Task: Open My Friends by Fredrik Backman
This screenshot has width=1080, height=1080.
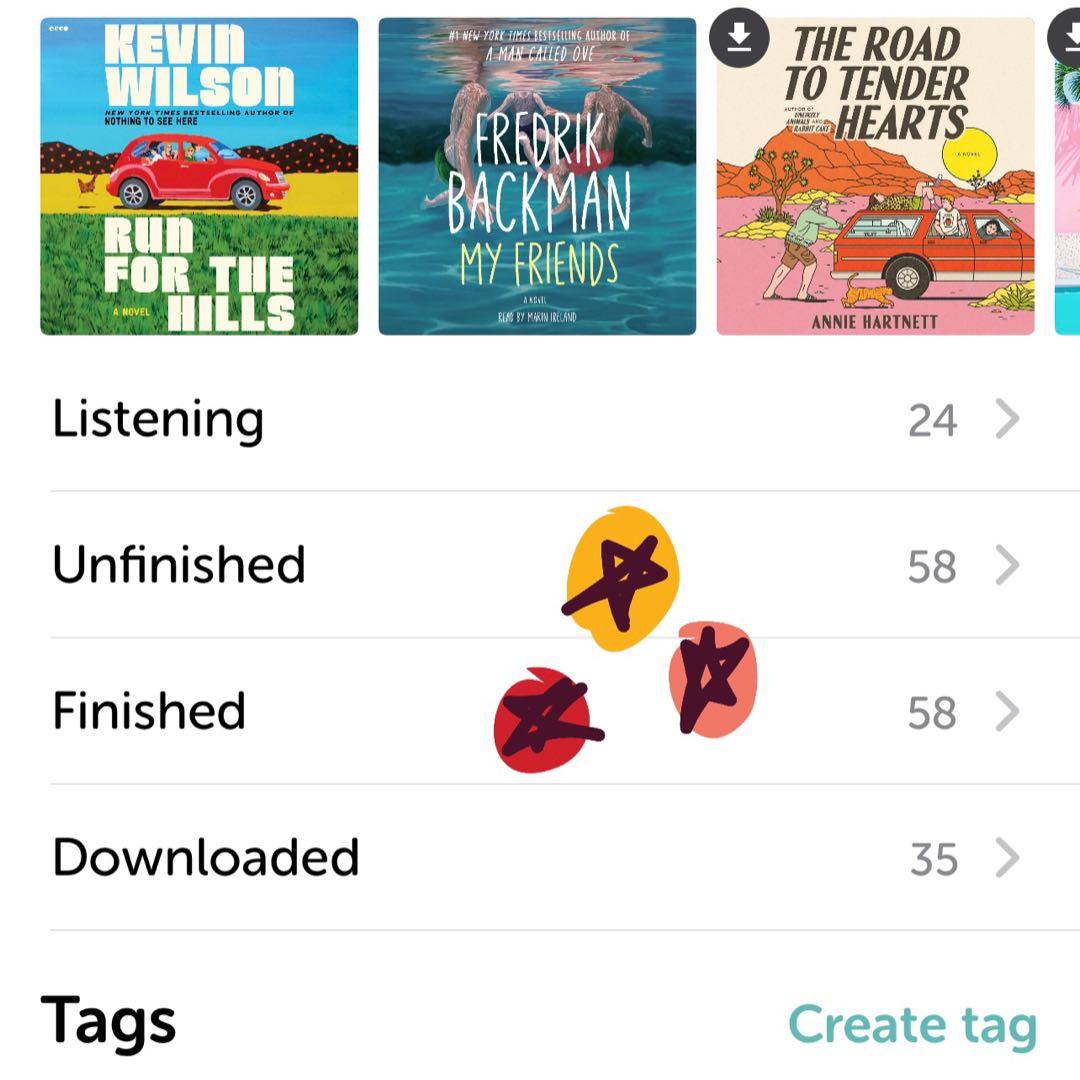Action: 537,176
